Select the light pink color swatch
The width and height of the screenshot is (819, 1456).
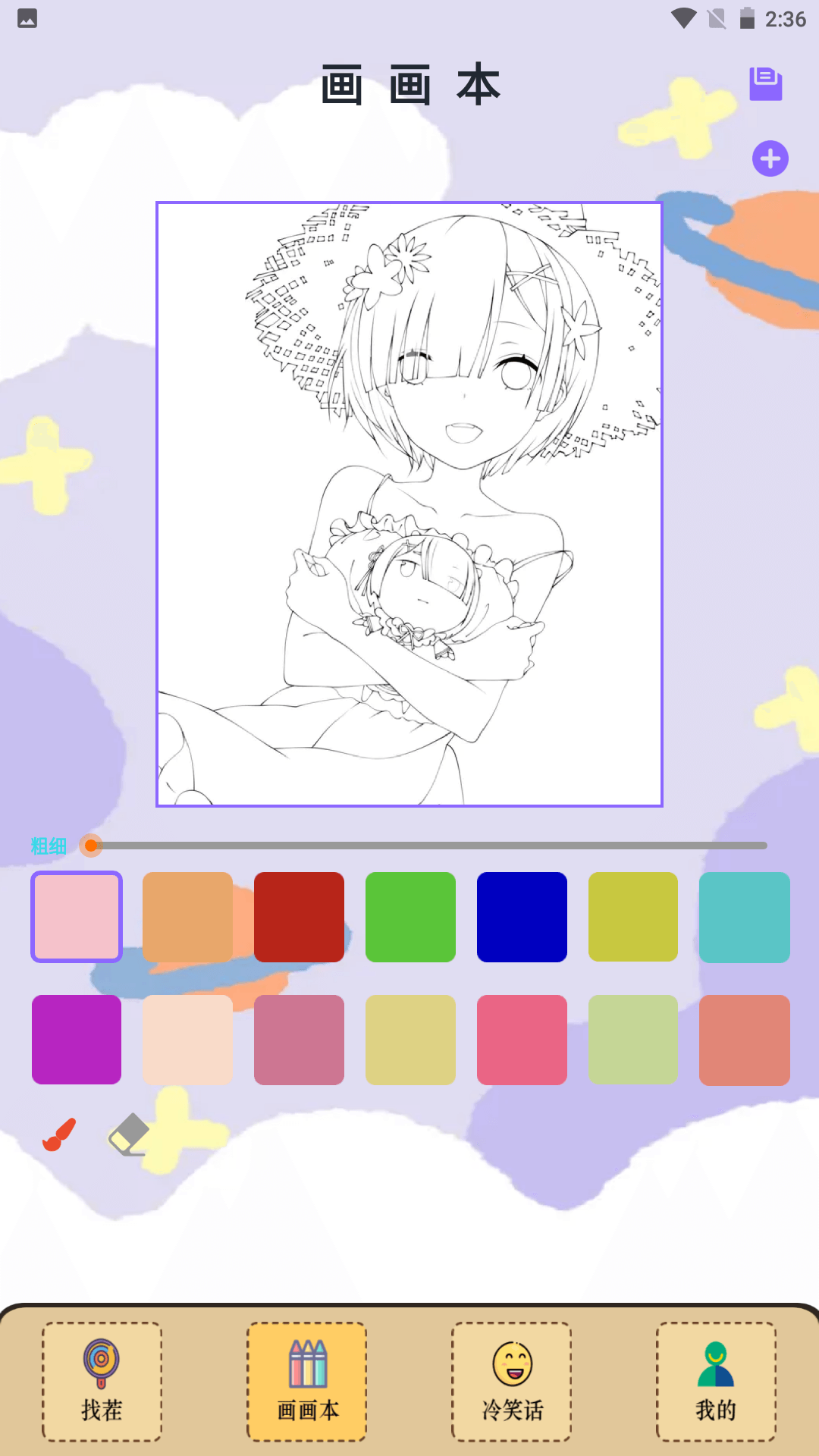[77, 917]
